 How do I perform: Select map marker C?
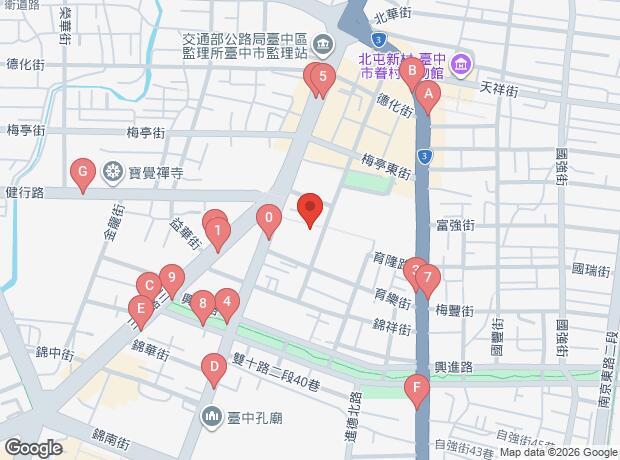tap(146, 285)
